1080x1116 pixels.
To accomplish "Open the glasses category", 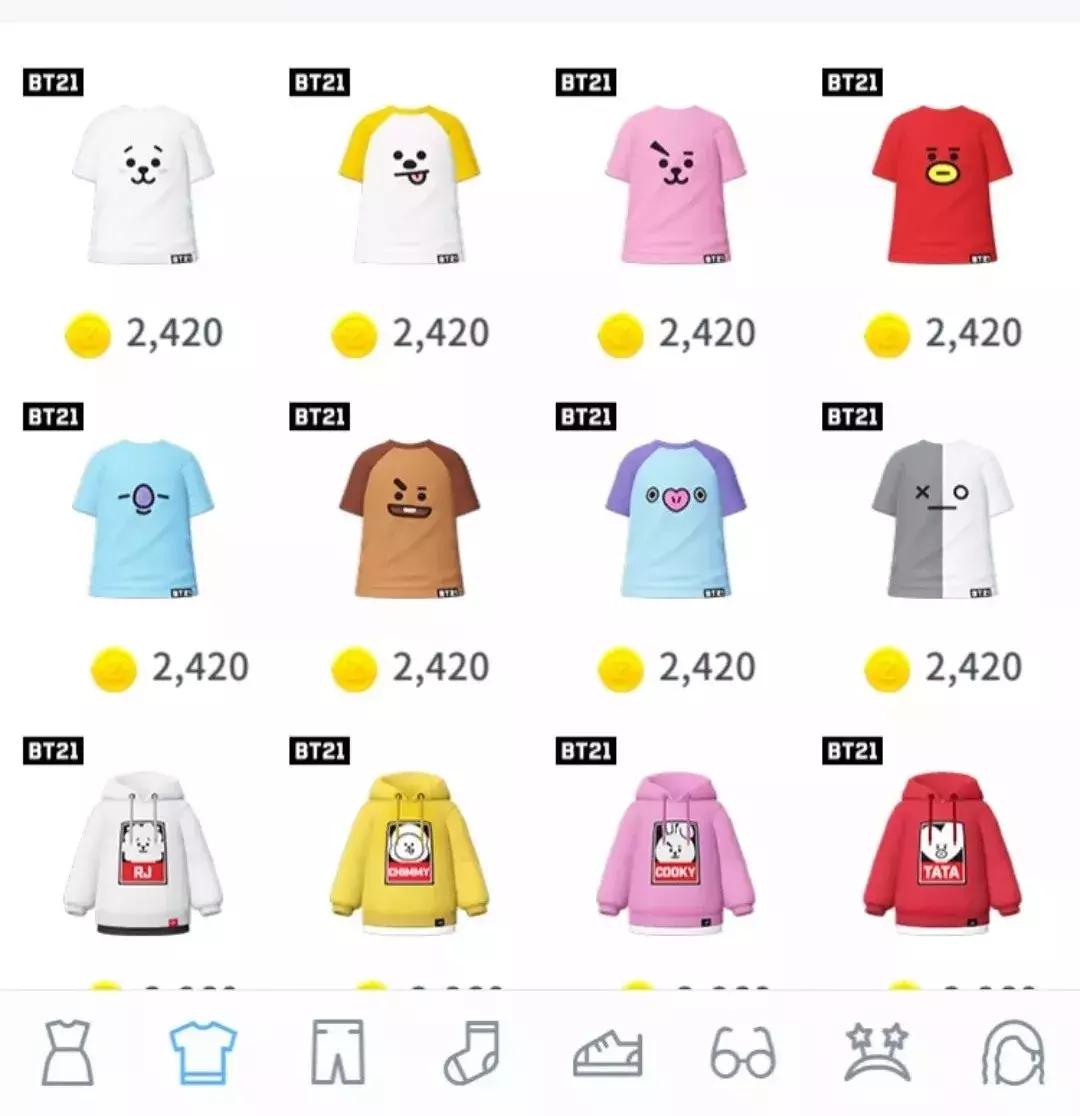I will point(742,1053).
